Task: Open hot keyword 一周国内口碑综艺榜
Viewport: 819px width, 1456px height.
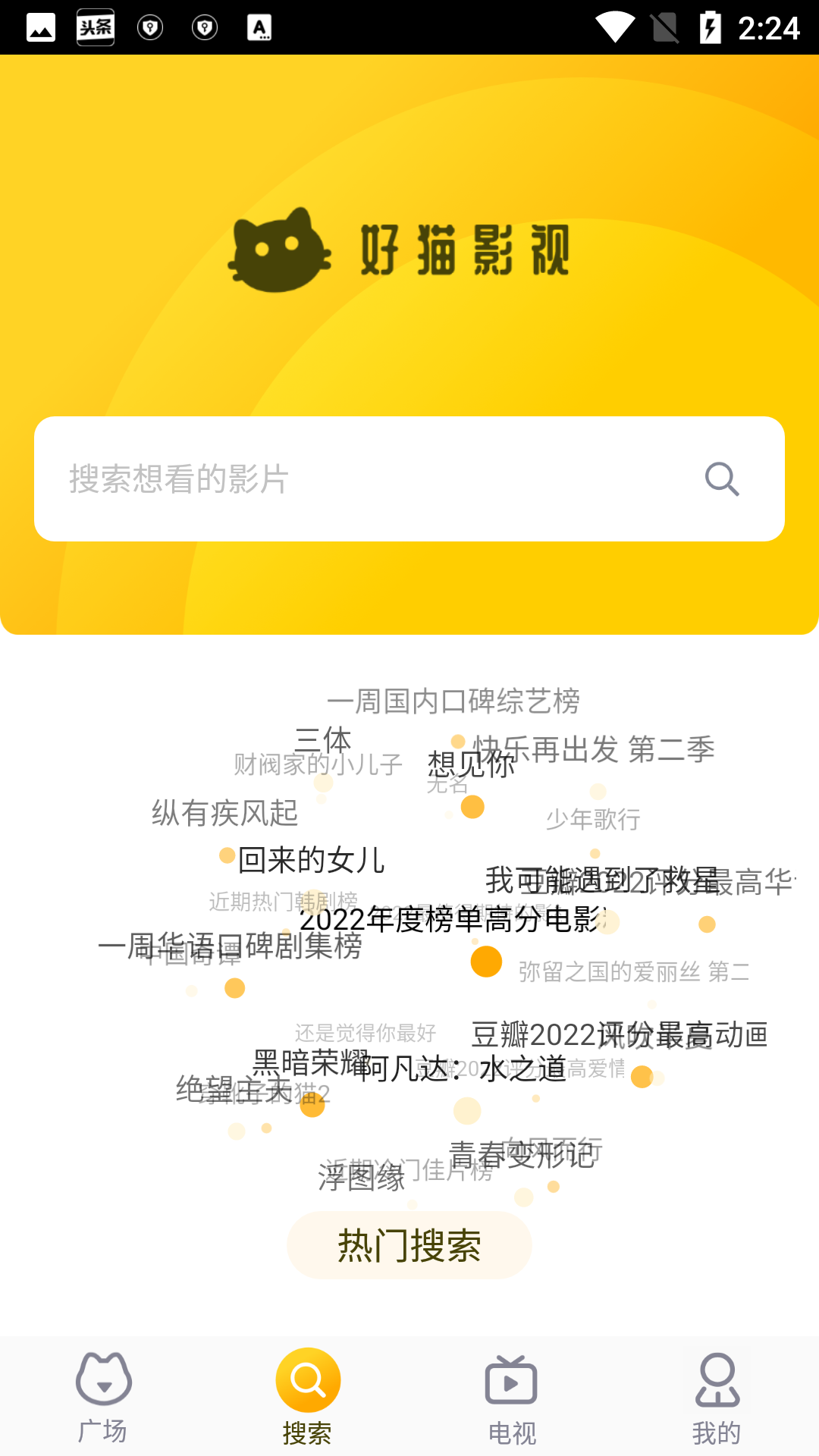Action: click(453, 701)
